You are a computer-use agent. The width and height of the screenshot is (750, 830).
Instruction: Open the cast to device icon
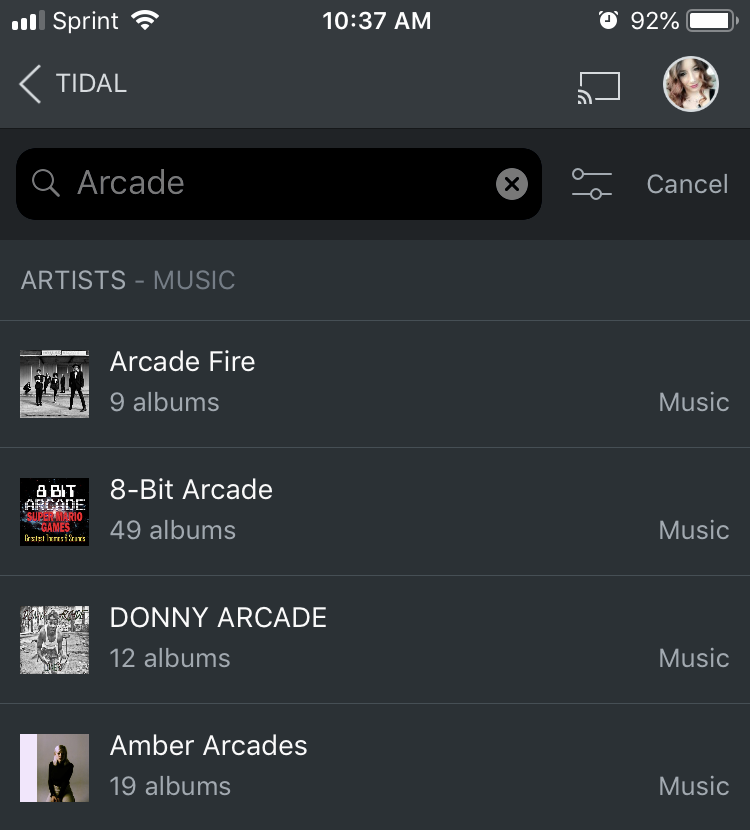598,87
